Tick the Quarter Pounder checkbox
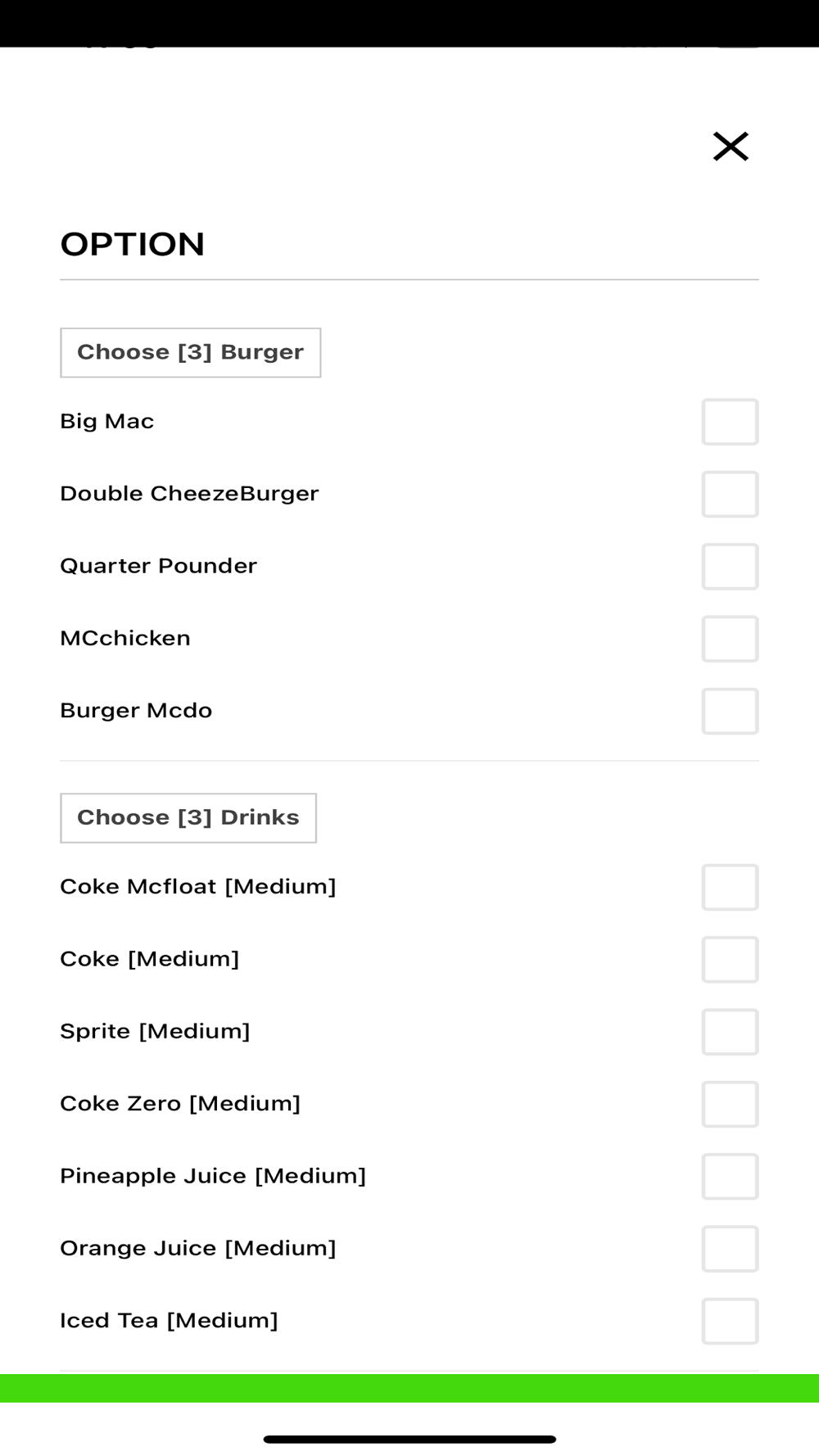Screen dimensions: 819x1456 click(x=730, y=566)
